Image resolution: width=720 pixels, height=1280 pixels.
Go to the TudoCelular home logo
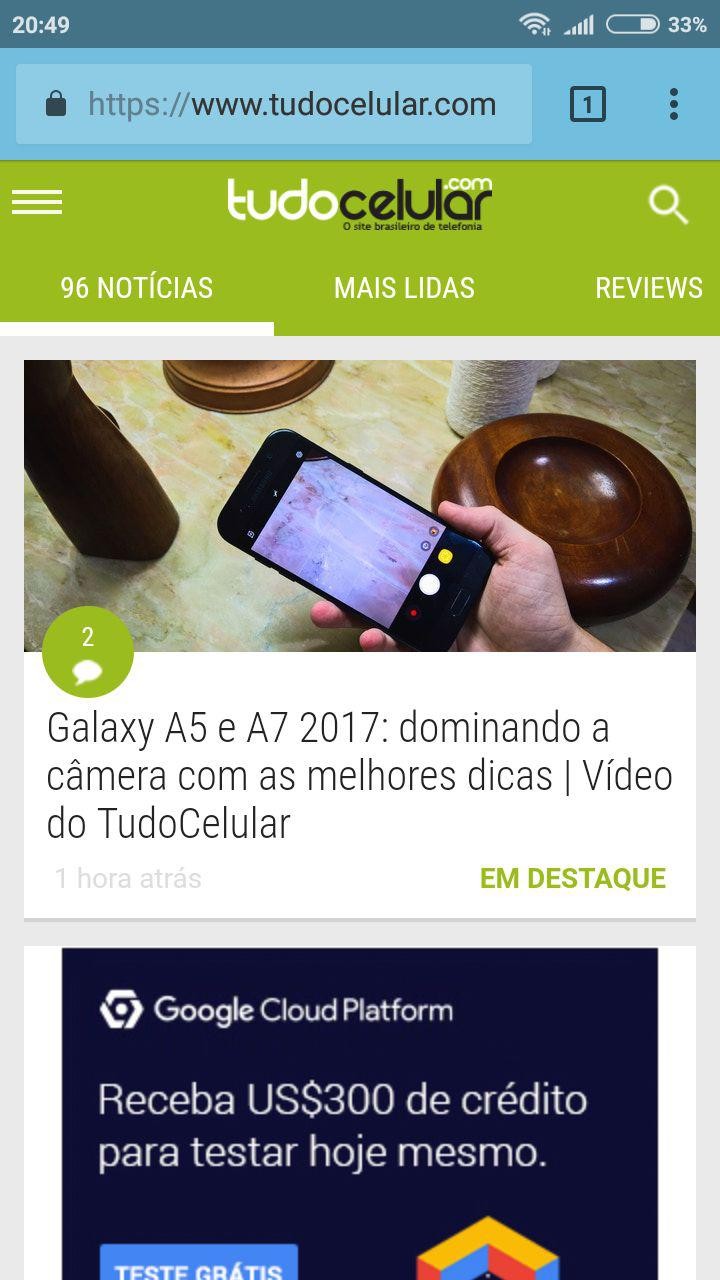(360, 204)
